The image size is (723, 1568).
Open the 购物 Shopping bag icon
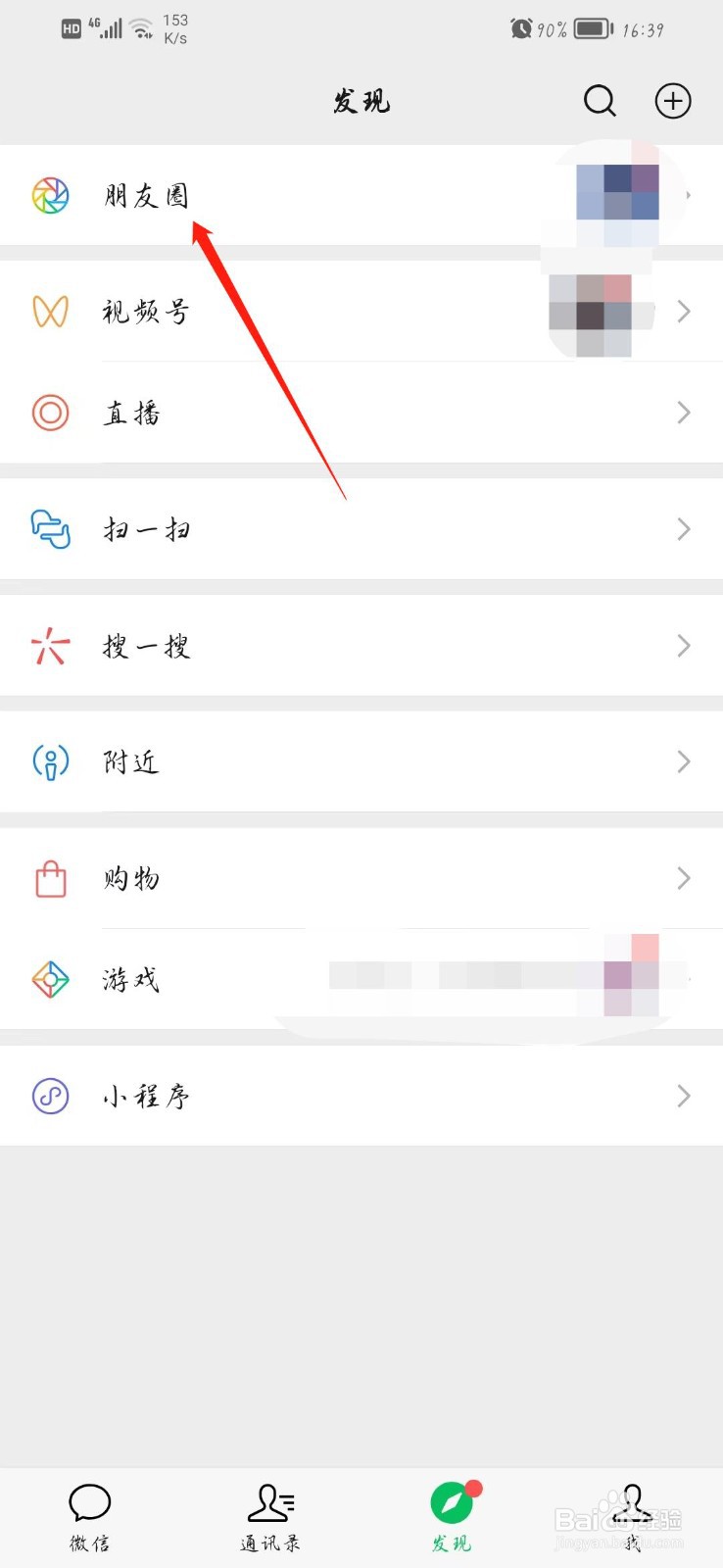click(50, 879)
